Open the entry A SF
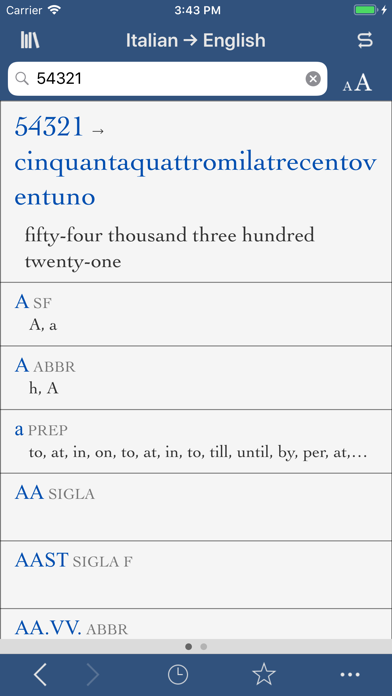This screenshot has height=696, width=392. click(x=196, y=314)
